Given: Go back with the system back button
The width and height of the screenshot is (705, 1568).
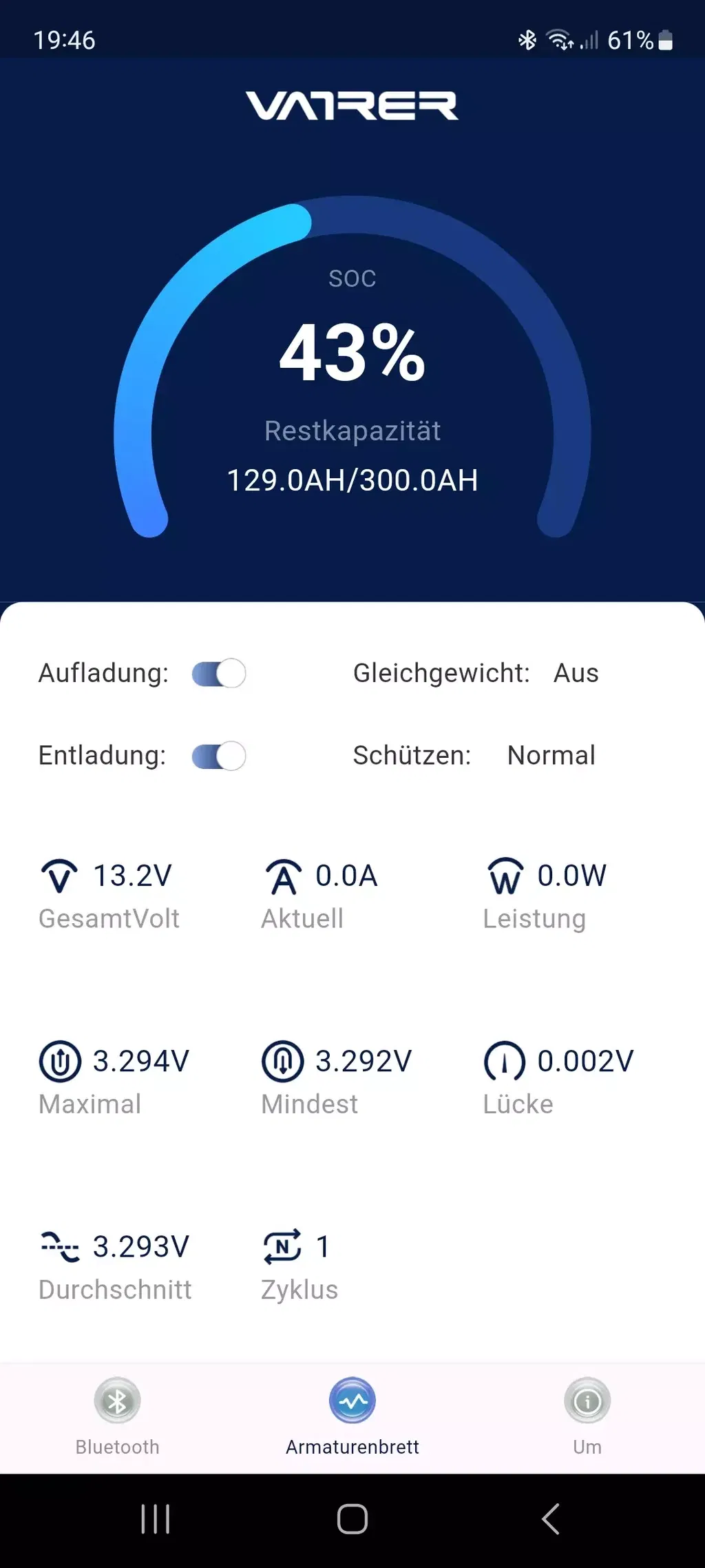Looking at the screenshot, I should (x=550, y=1519).
